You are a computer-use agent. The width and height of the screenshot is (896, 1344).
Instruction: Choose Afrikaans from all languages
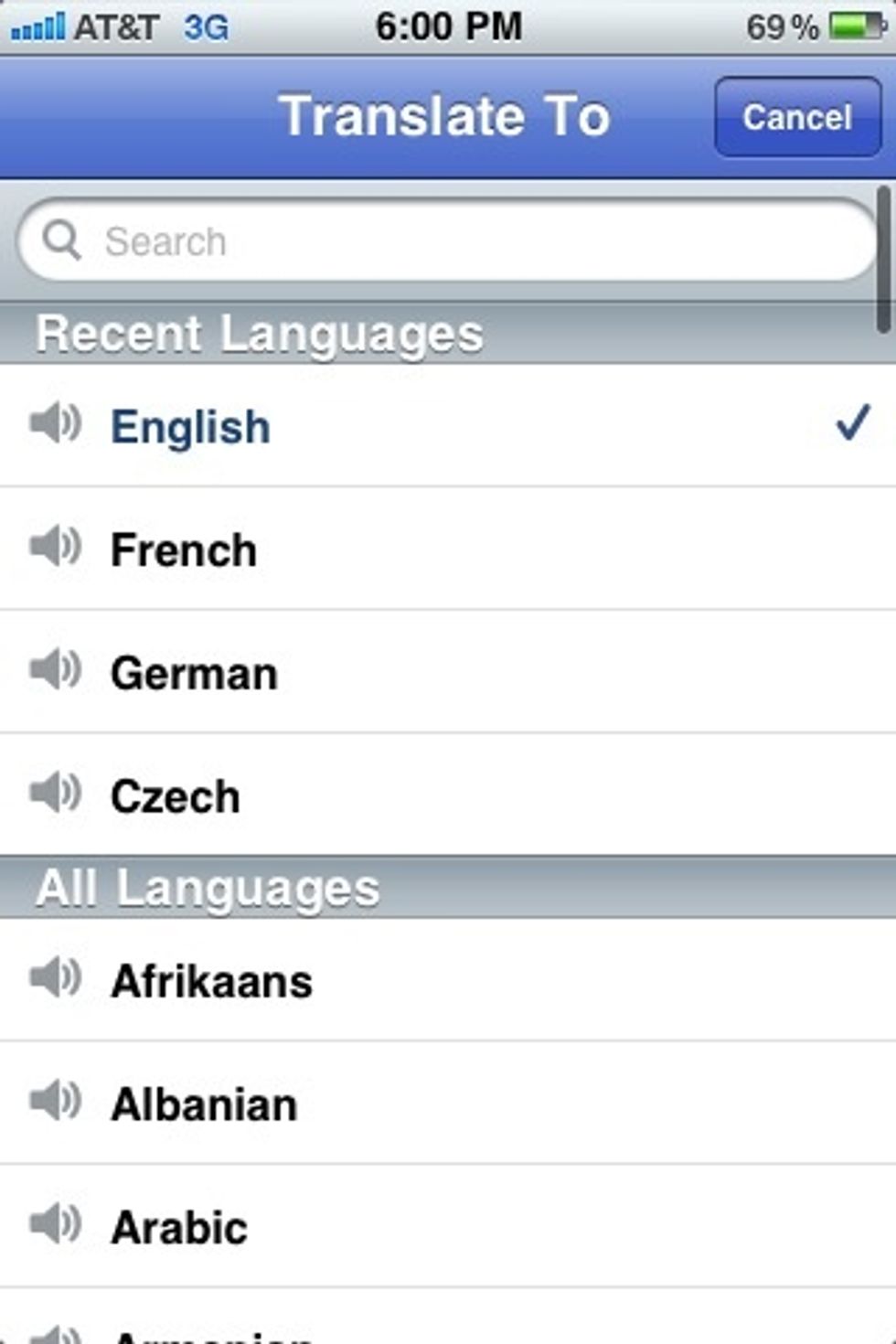[211, 981]
